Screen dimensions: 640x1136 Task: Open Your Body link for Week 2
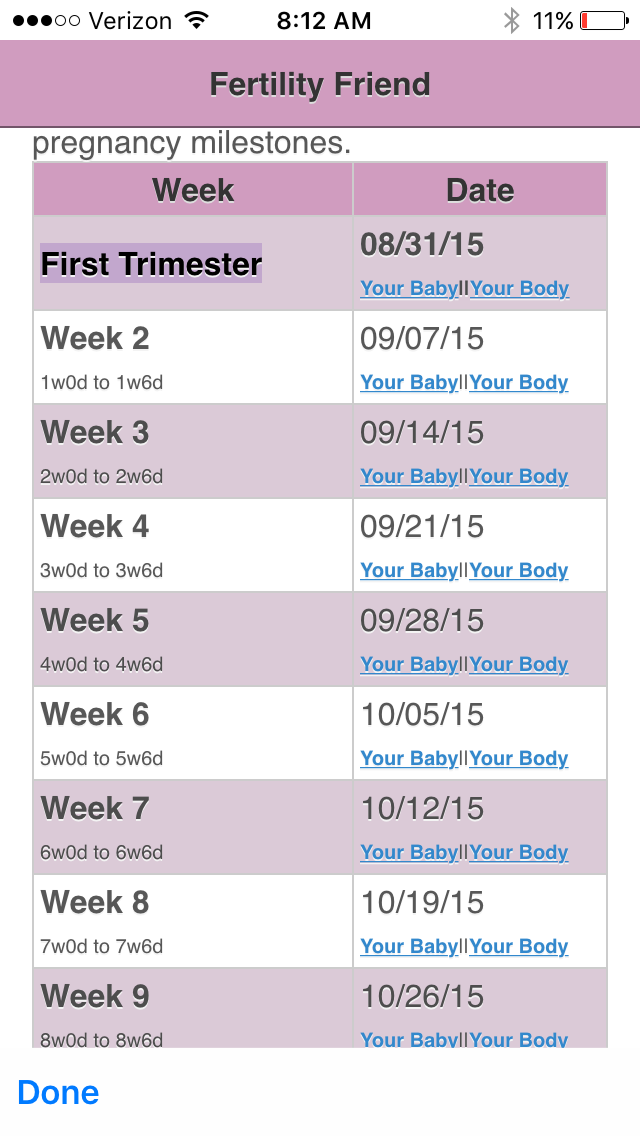(519, 383)
